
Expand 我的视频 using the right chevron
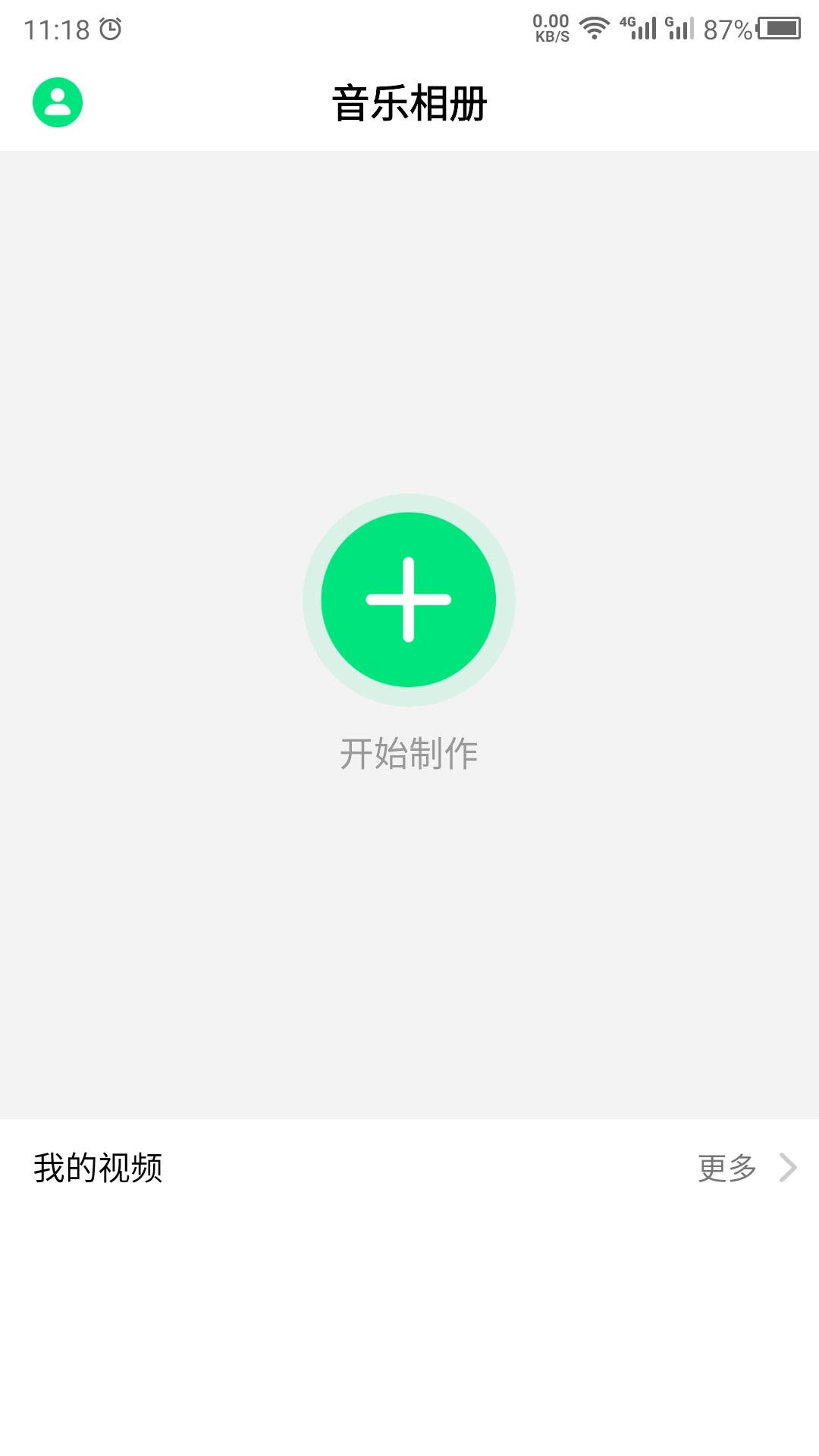coord(789,1168)
